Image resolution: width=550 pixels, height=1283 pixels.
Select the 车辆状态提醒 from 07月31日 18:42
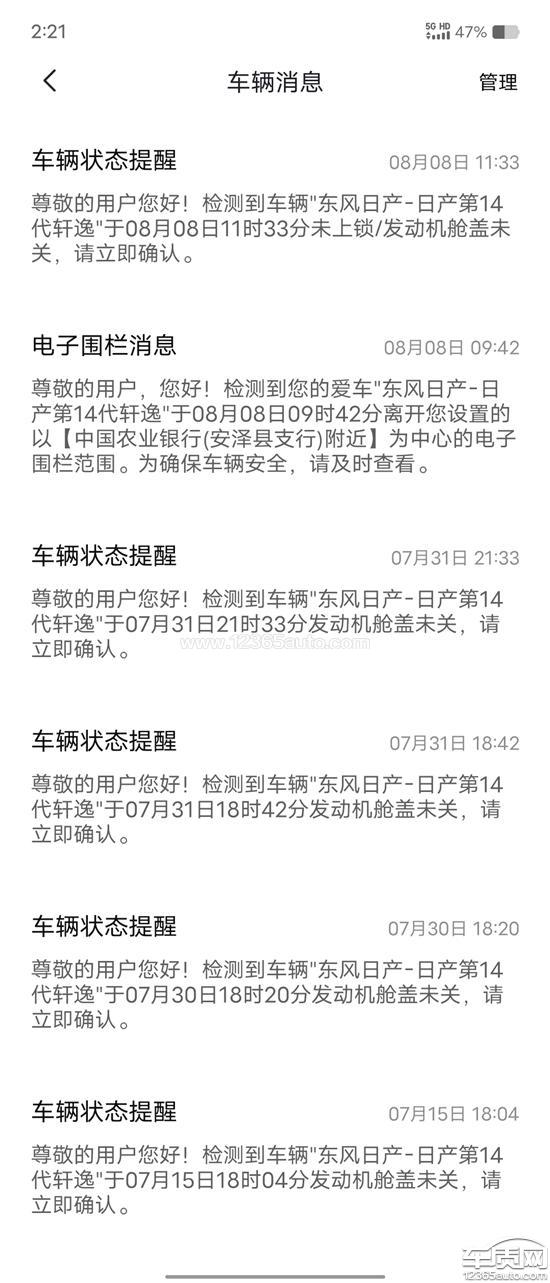coord(275,788)
